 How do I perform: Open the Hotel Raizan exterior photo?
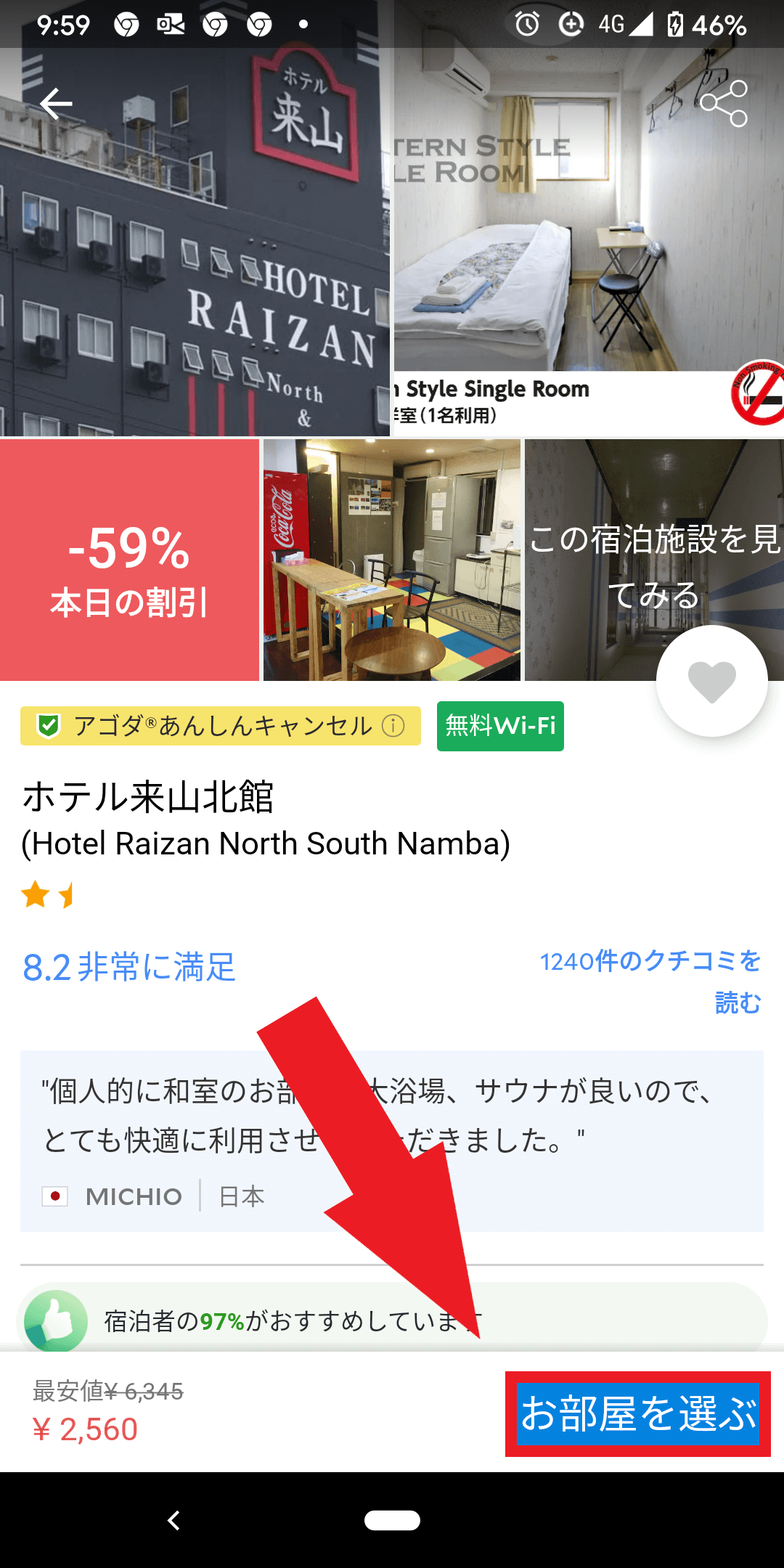click(195, 242)
